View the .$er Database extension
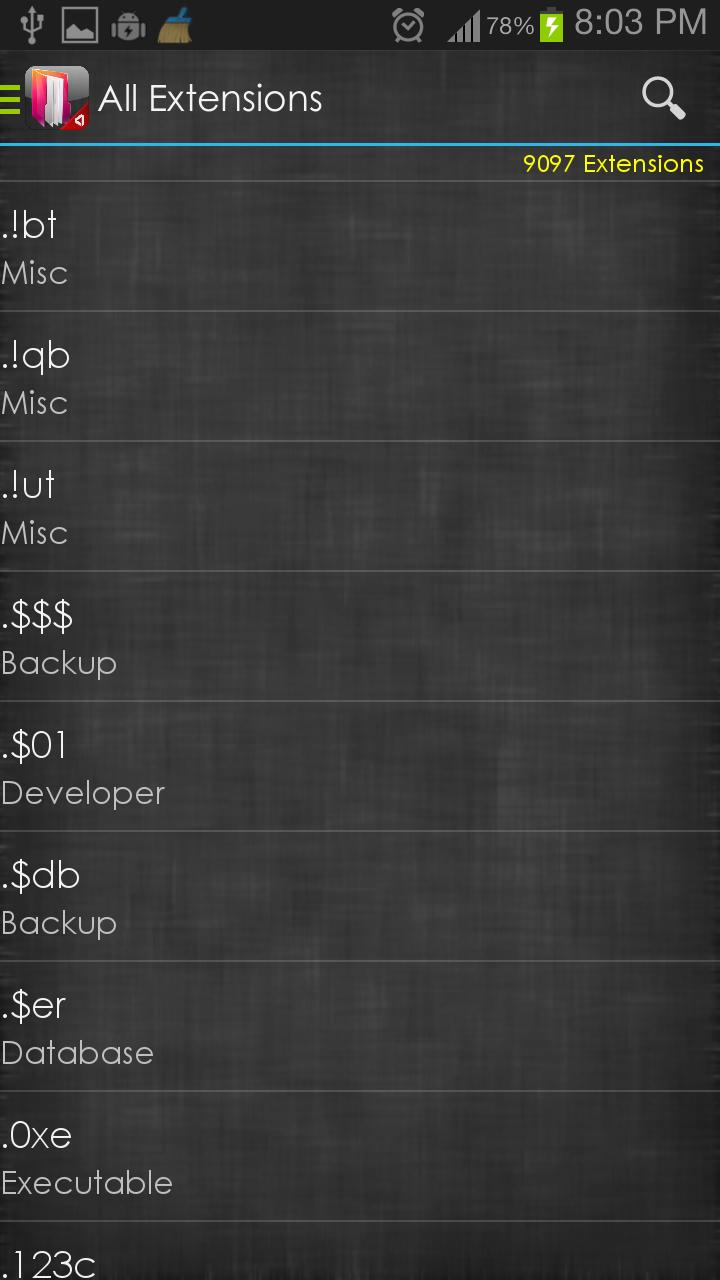The width and height of the screenshot is (720, 1280). pos(360,1027)
